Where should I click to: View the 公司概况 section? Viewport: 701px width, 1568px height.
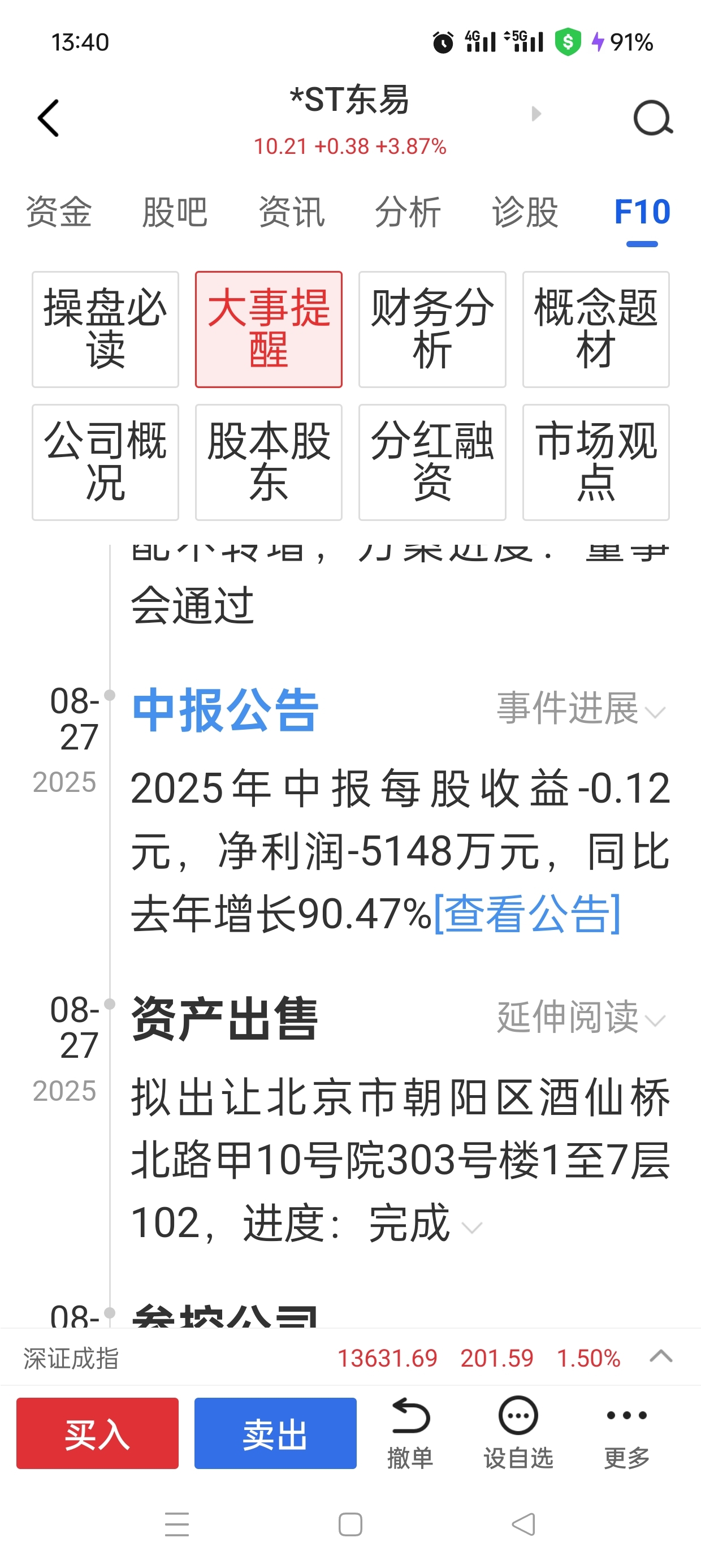tap(105, 462)
